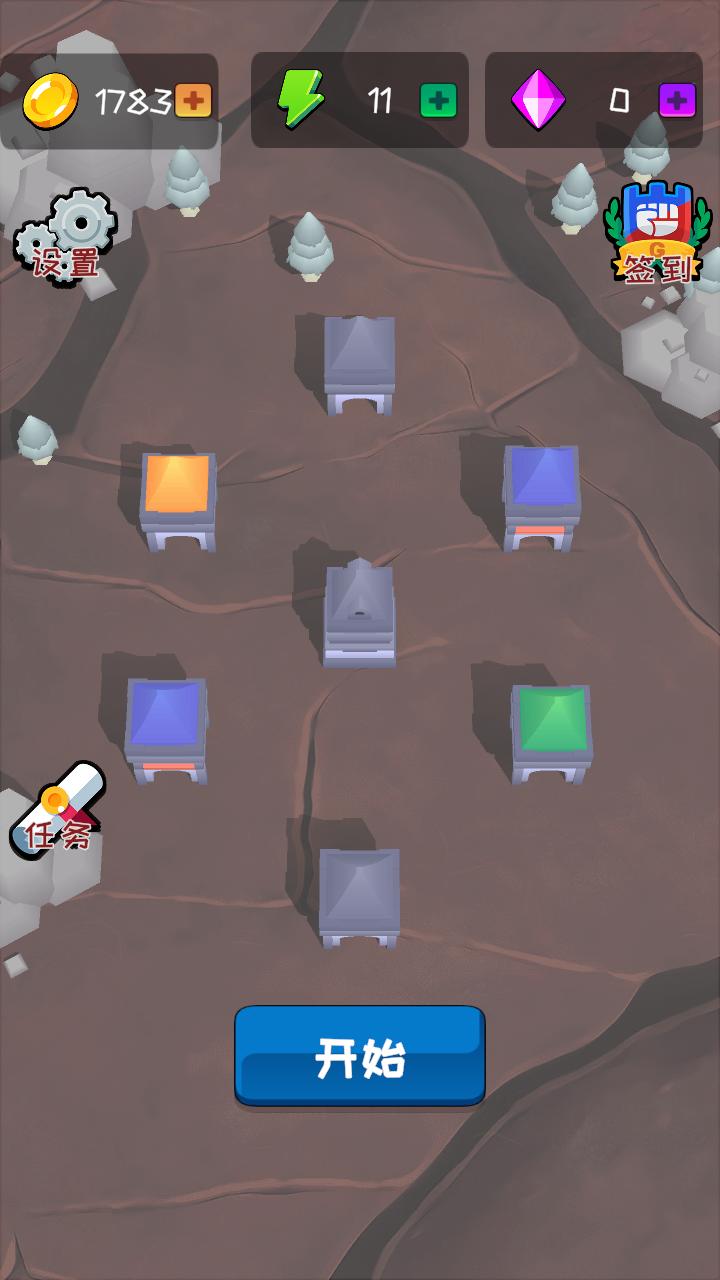Add energy with green plus button

click(438, 101)
